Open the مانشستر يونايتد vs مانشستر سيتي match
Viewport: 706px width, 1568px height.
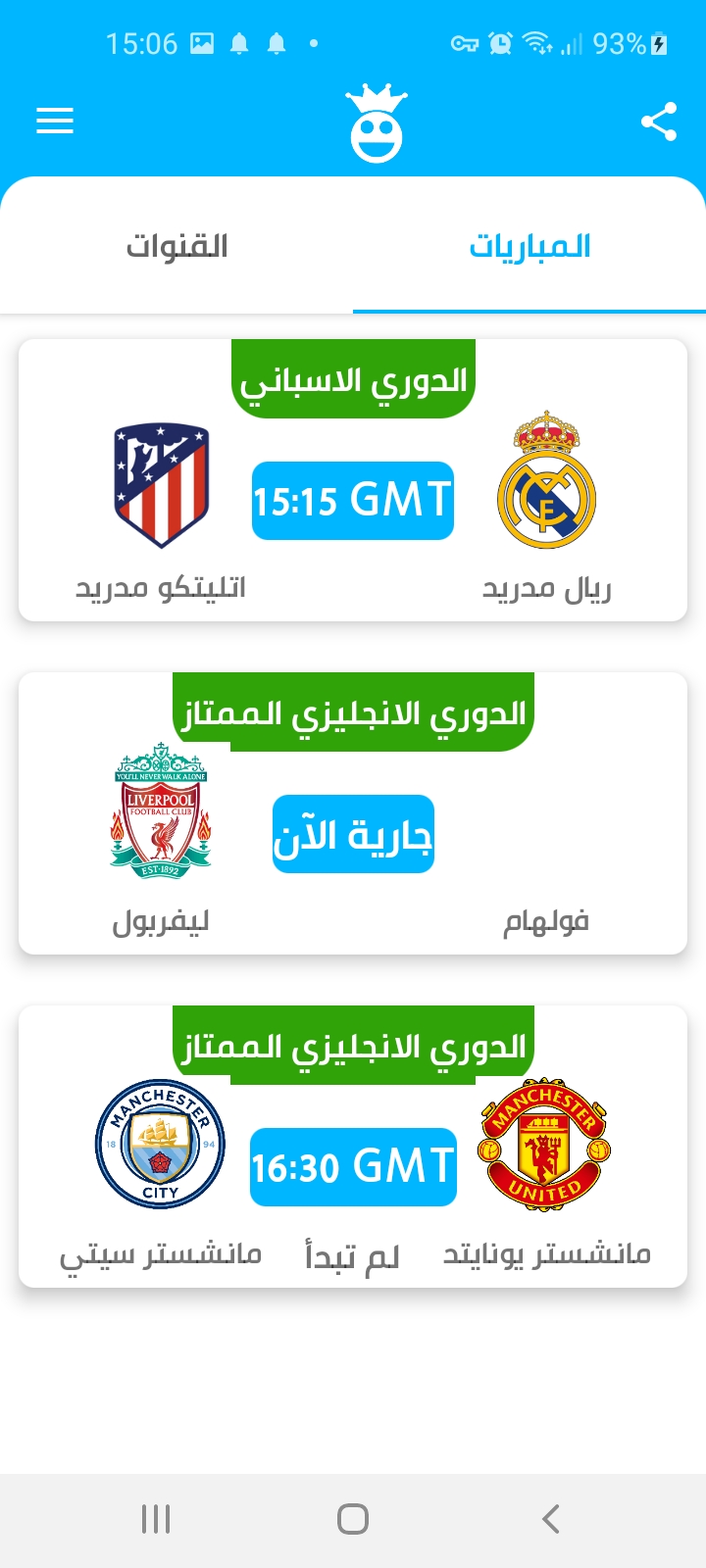click(353, 1166)
